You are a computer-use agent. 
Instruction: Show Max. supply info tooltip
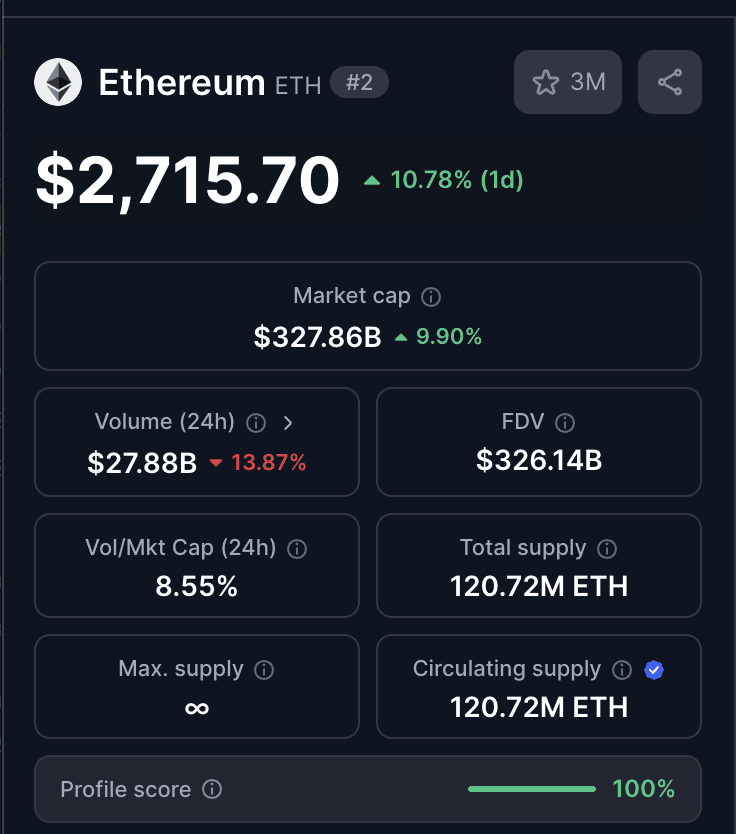[x=264, y=670]
